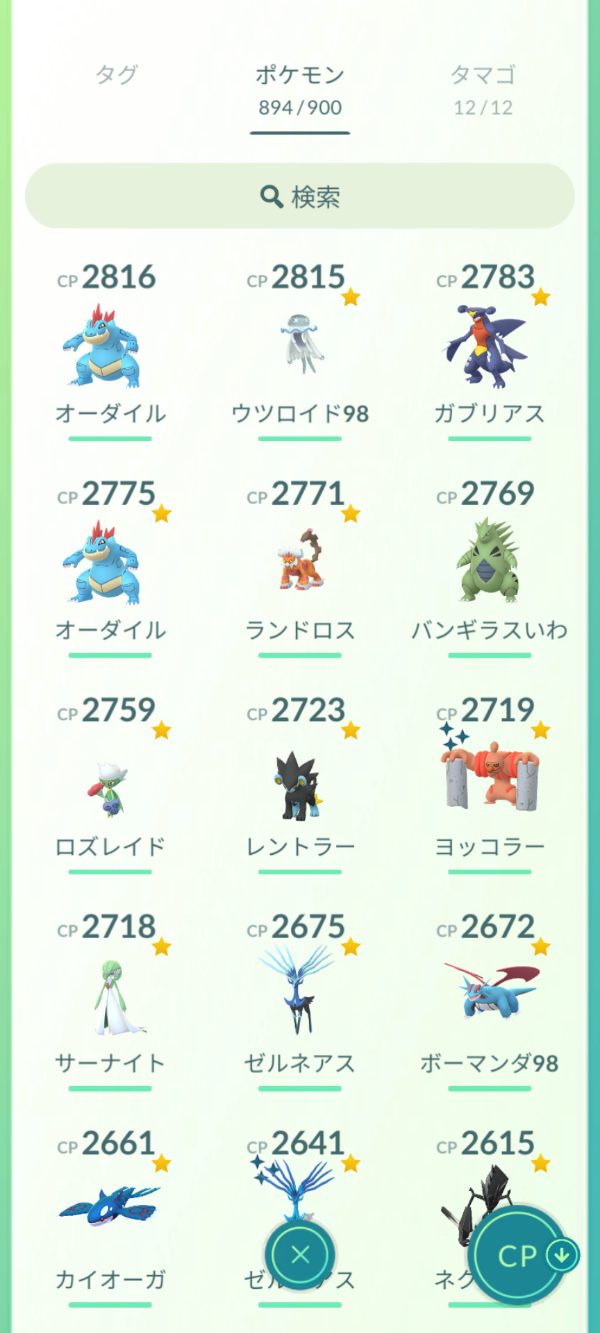Close the Pokémon list with X button
Viewport: 600px width, 1333px height.
tap(300, 1254)
